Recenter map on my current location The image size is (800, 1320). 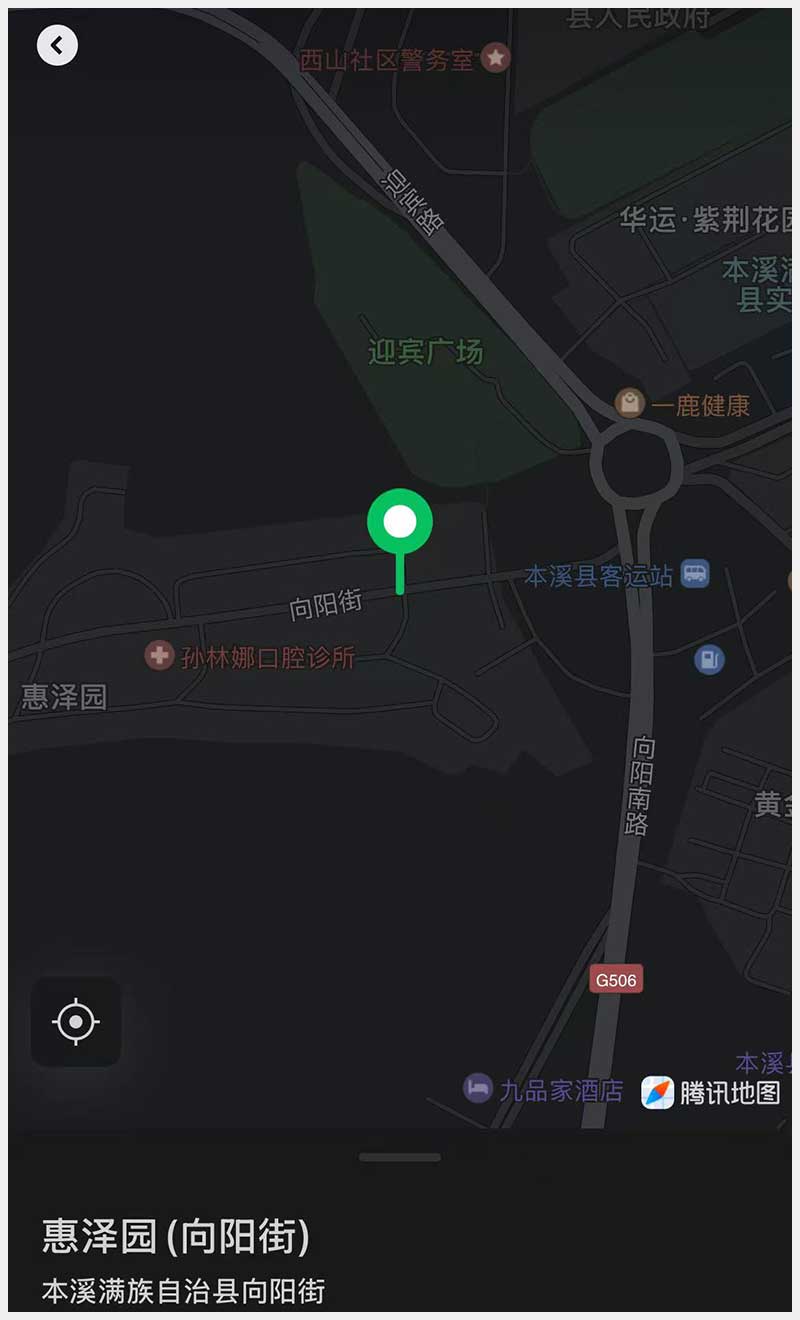click(76, 1022)
